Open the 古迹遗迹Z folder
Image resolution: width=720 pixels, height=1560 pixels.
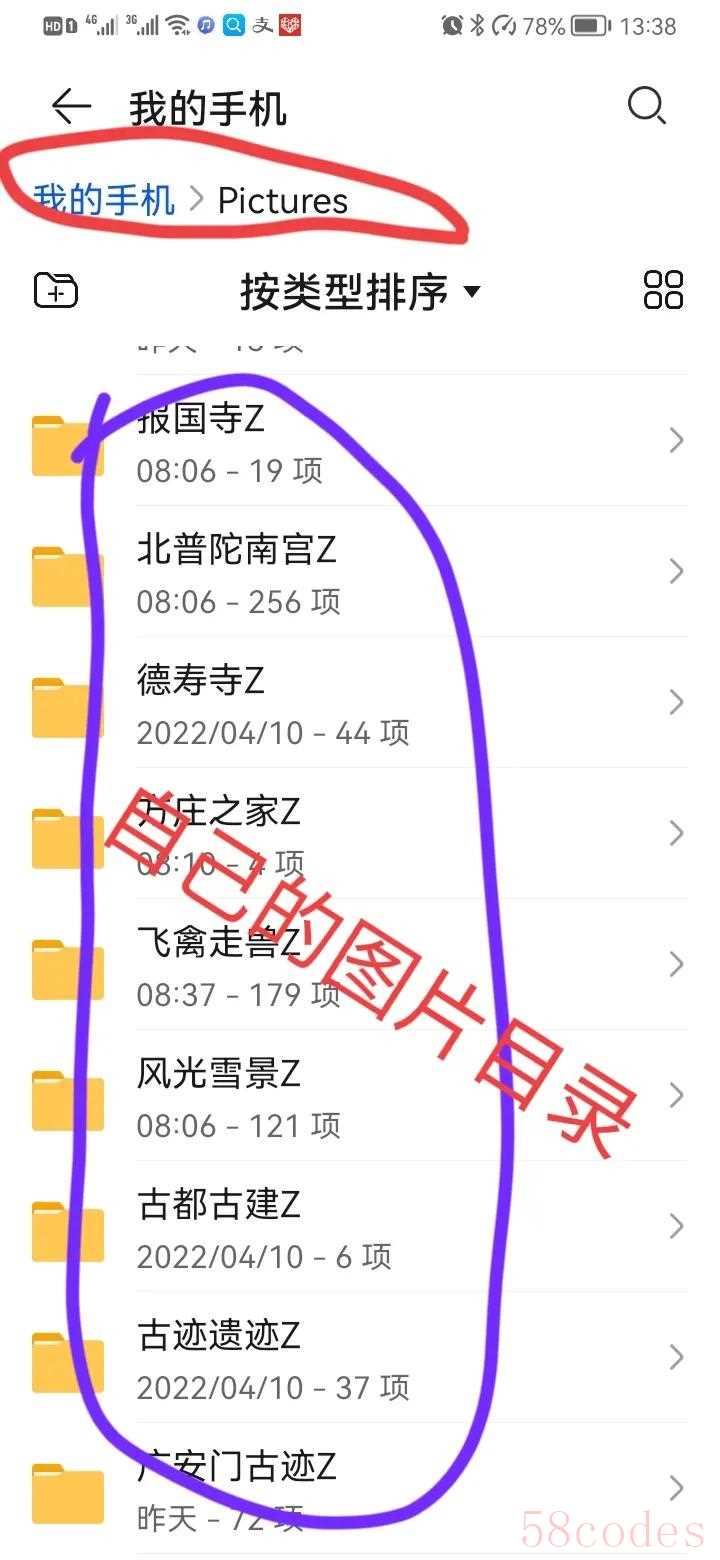[360, 1358]
